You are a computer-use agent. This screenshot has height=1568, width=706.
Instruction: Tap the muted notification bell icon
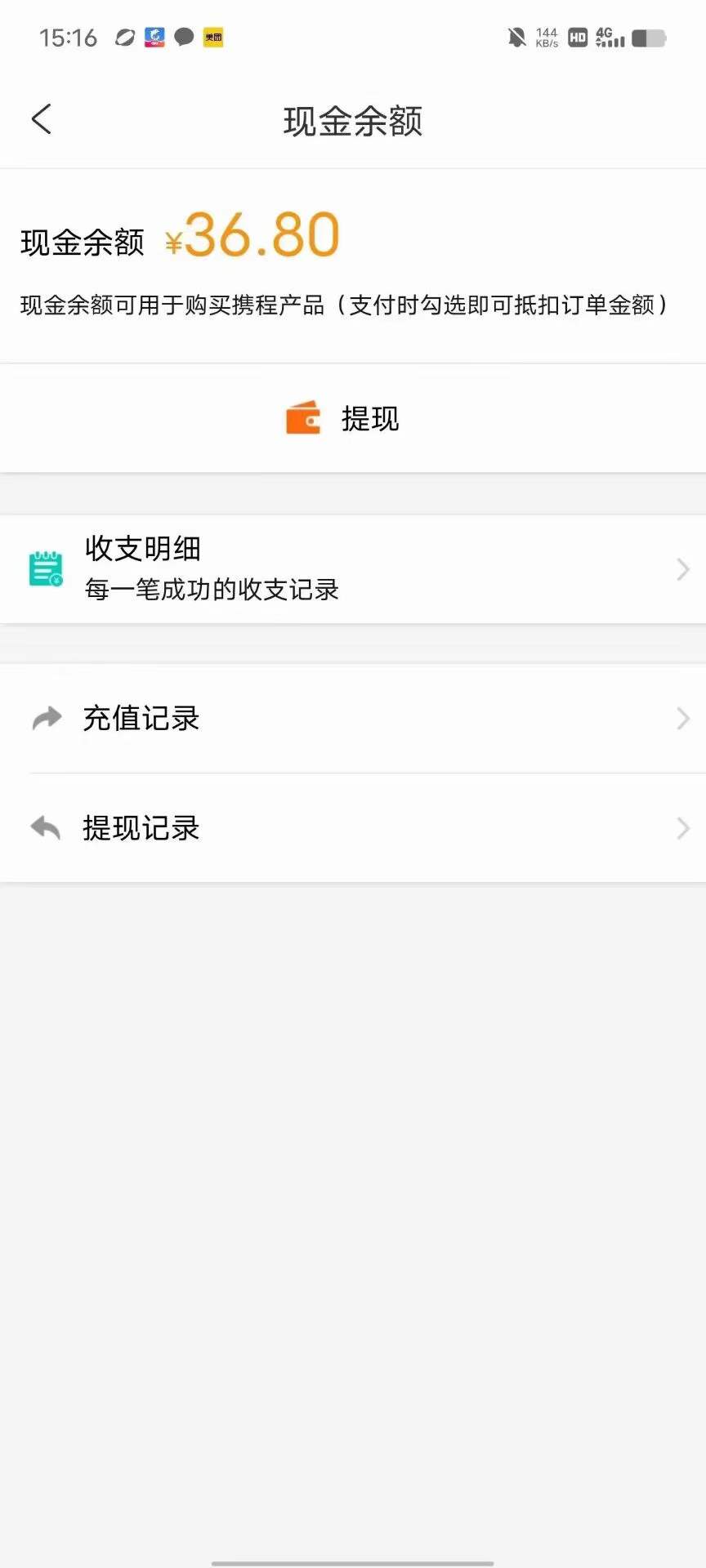coord(515,38)
